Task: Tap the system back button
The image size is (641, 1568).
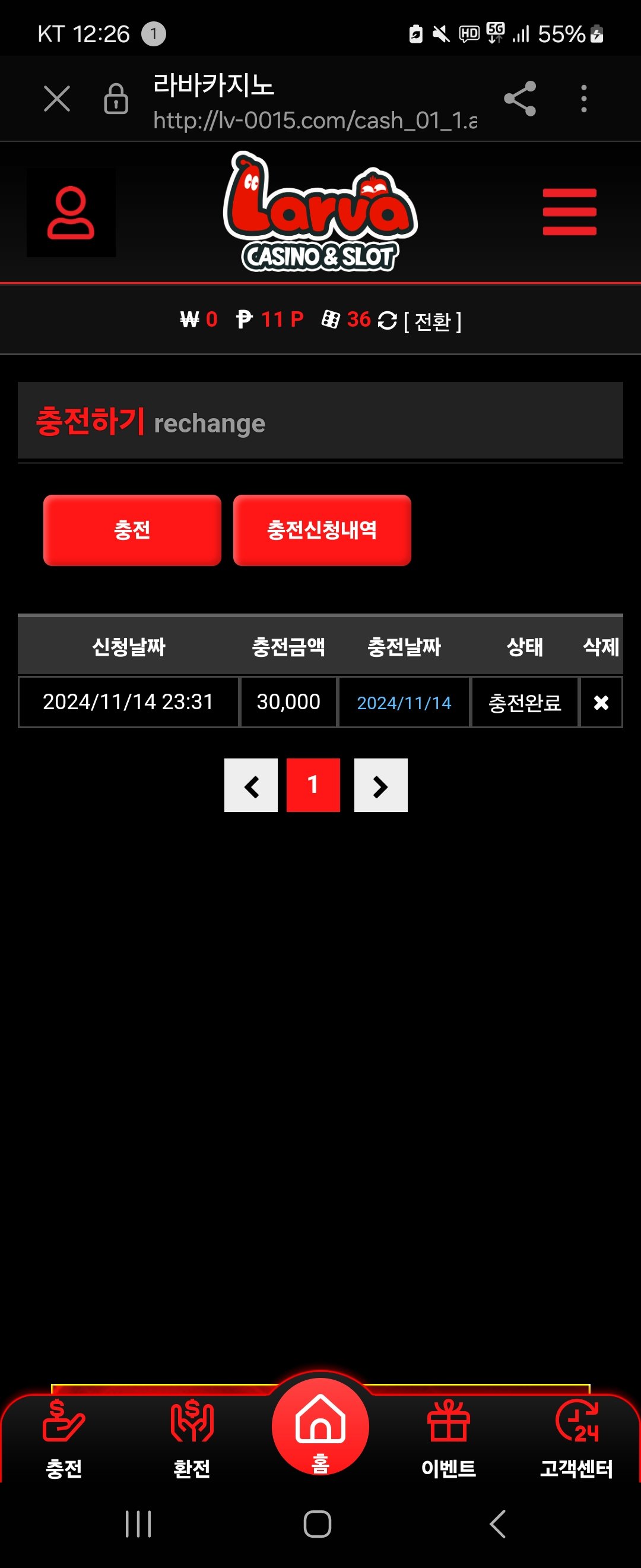Action: point(497,1524)
